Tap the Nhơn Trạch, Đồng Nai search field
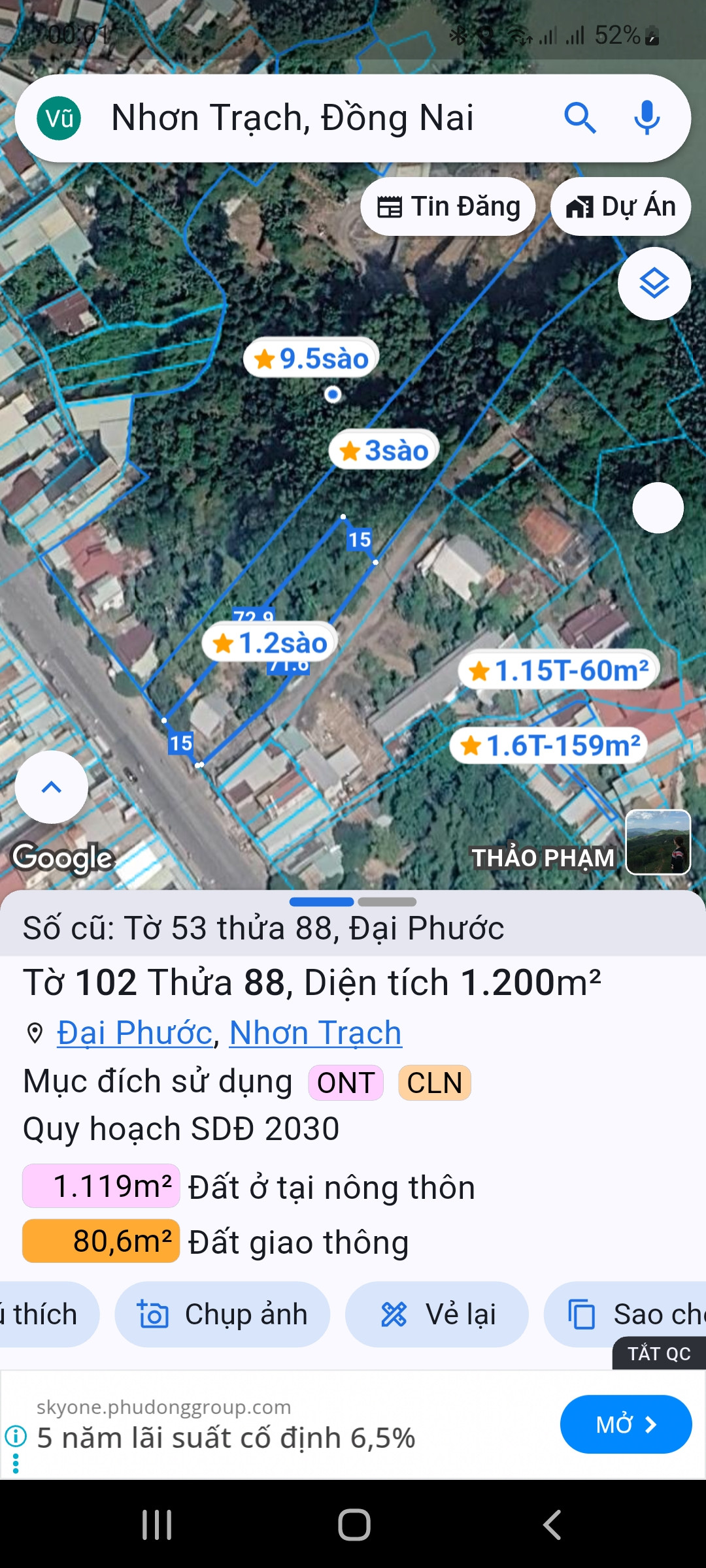 292,118
